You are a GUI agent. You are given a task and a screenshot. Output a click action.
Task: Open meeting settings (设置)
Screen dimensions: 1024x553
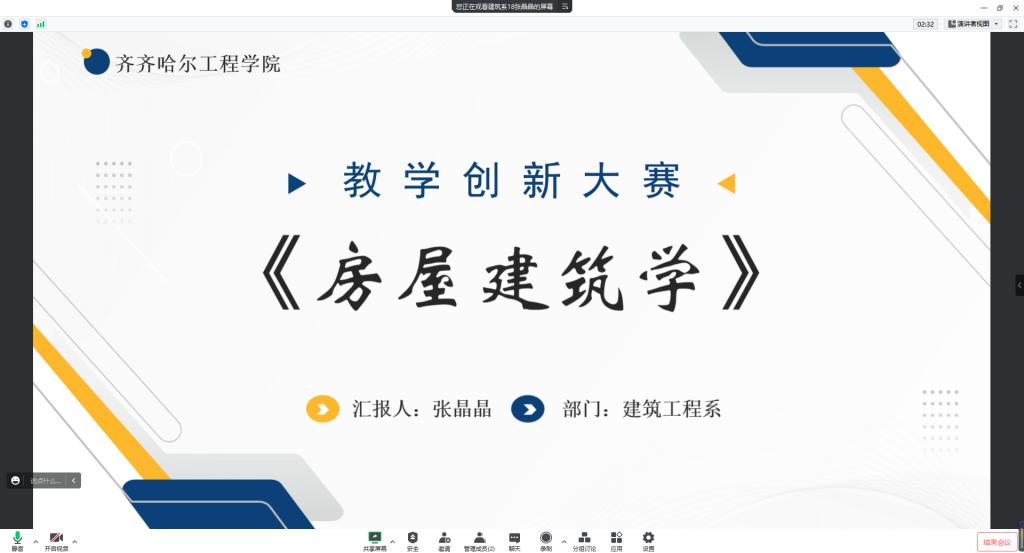coord(648,540)
